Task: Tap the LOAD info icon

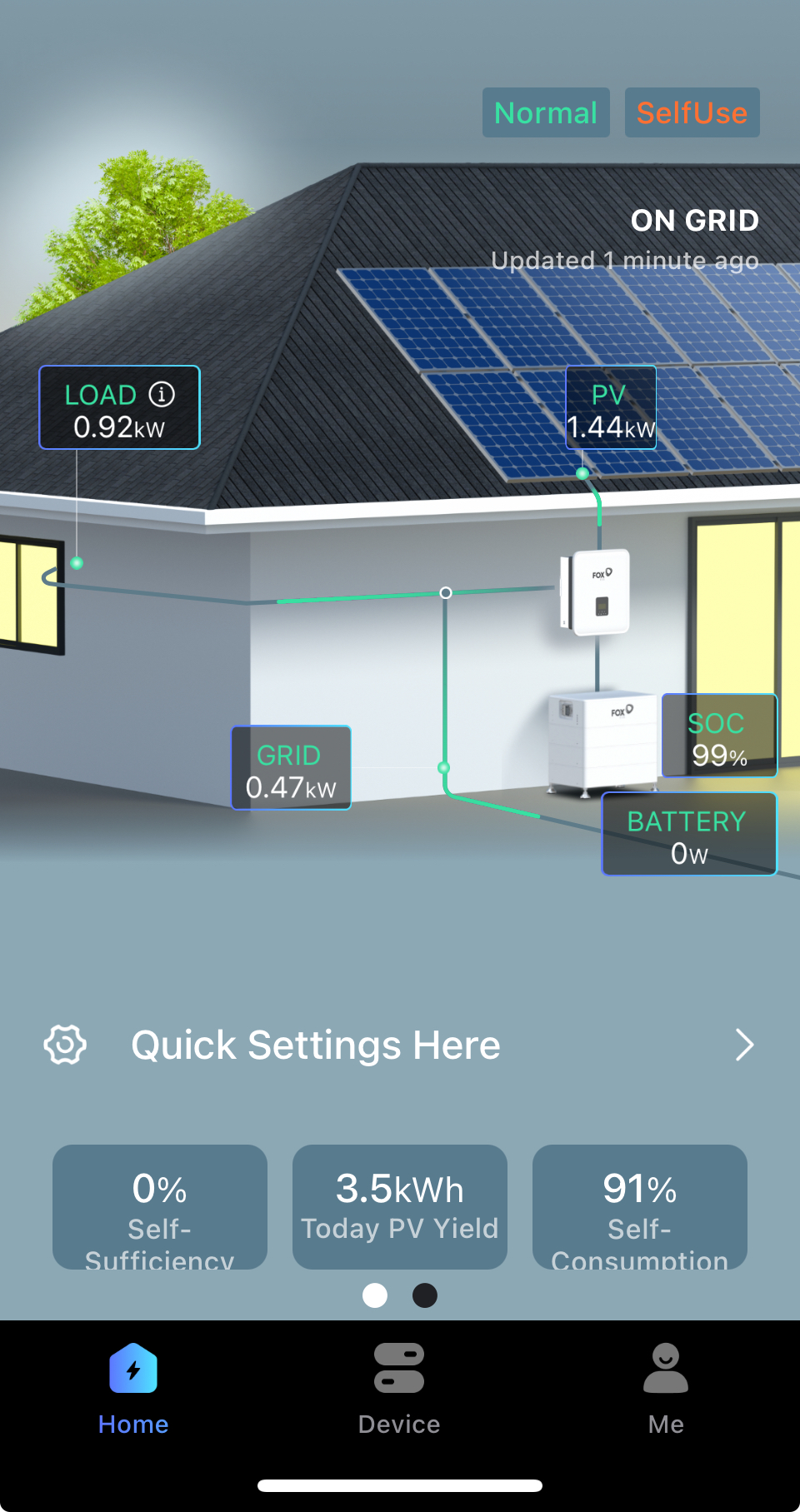Action: point(162,394)
